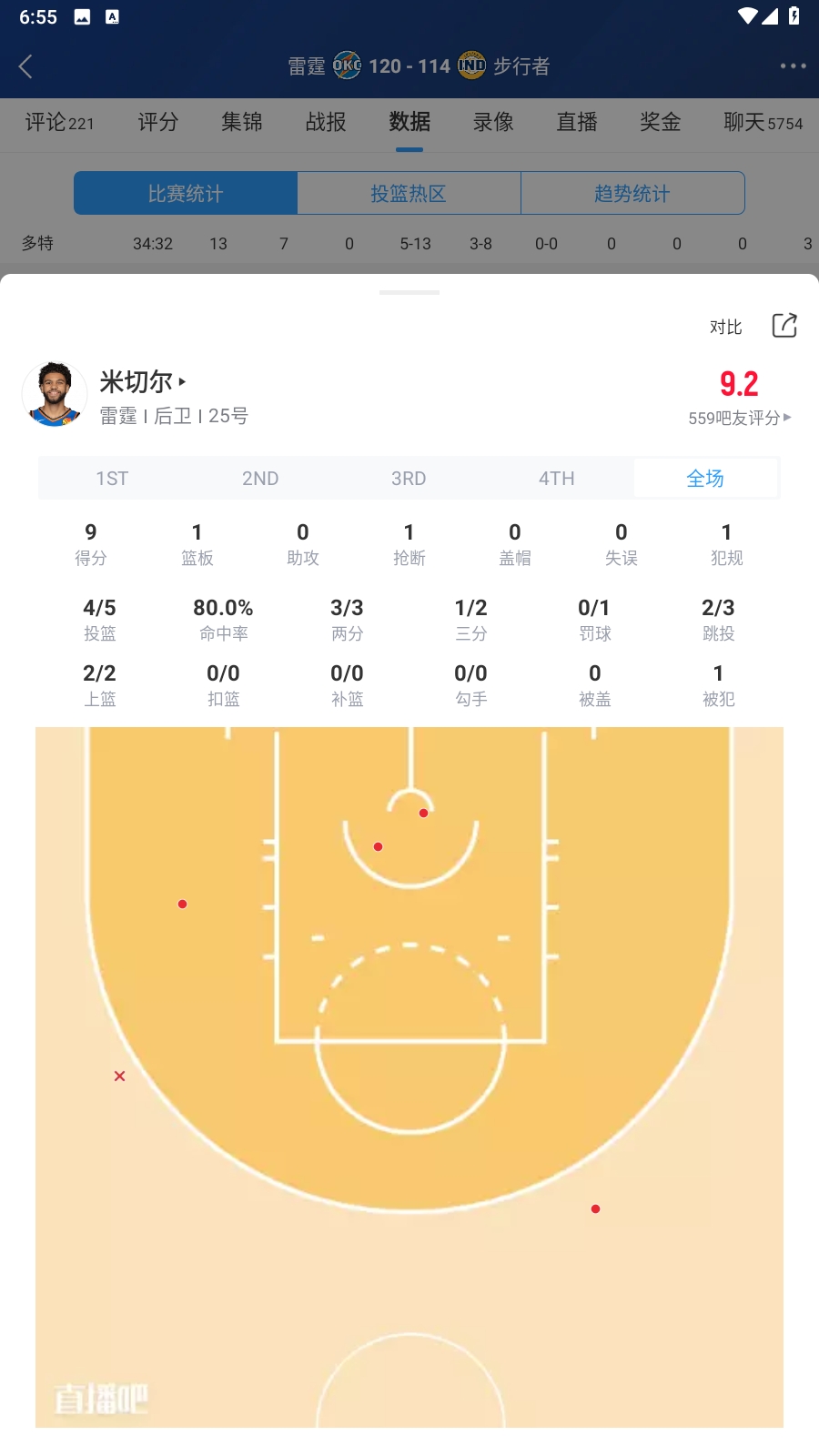Show 4TH quarter stats
The height and width of the screenshot is (1456, 819).
tap(557, 479)
